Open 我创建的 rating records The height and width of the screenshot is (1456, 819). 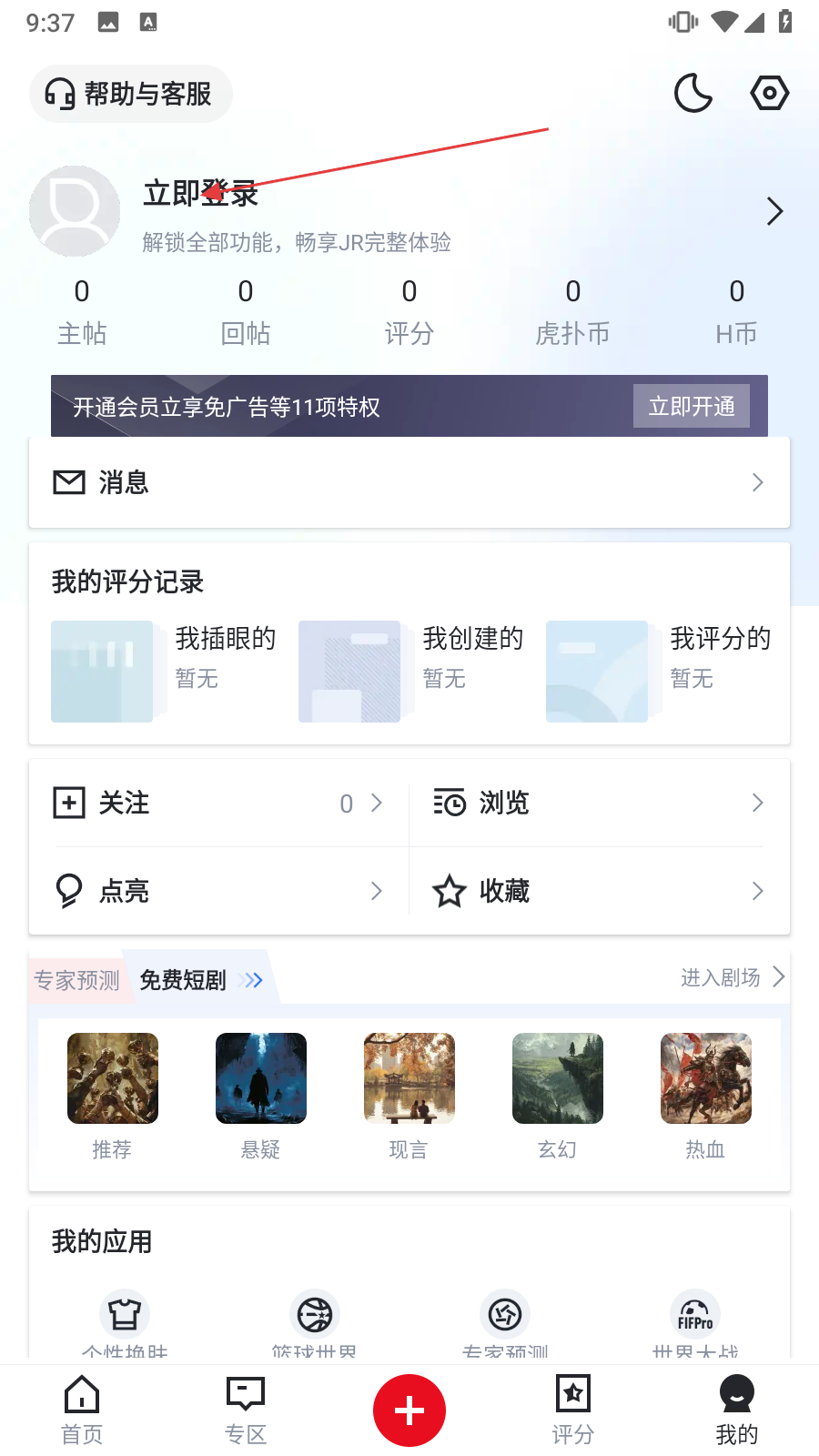click(x=411, y=671)
